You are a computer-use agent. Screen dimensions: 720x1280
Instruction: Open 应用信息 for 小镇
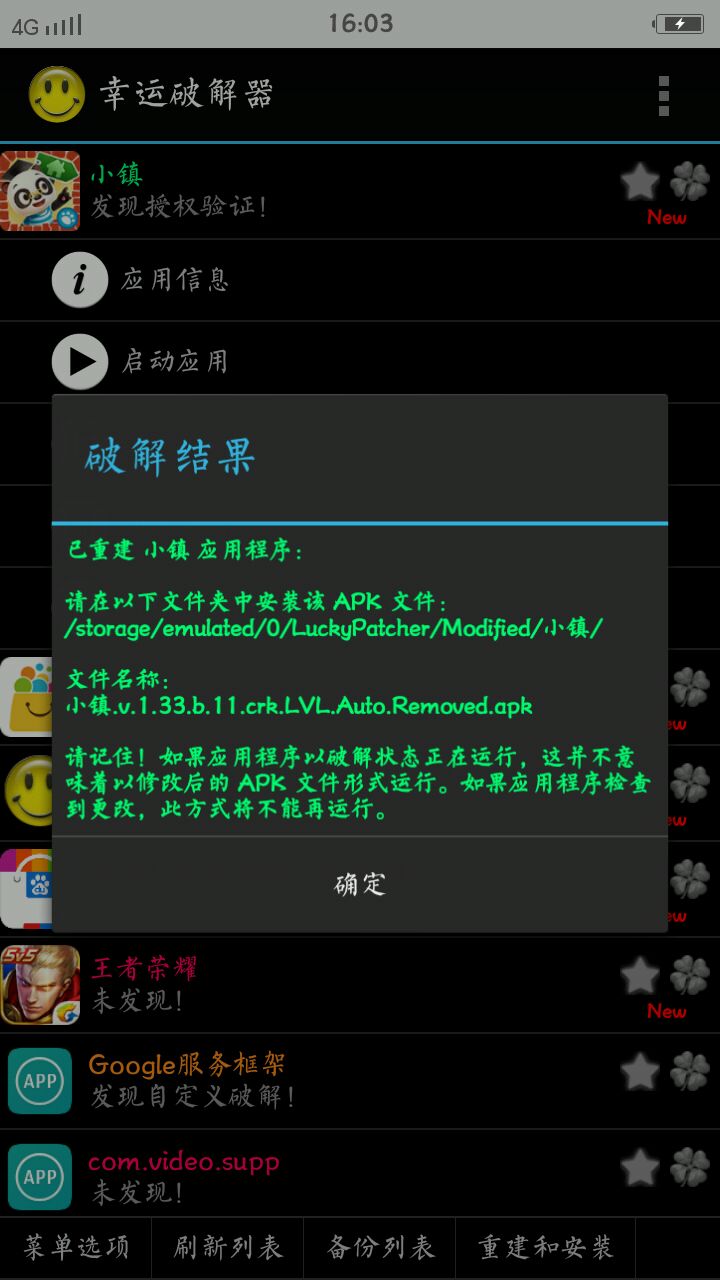pos(175,279)
